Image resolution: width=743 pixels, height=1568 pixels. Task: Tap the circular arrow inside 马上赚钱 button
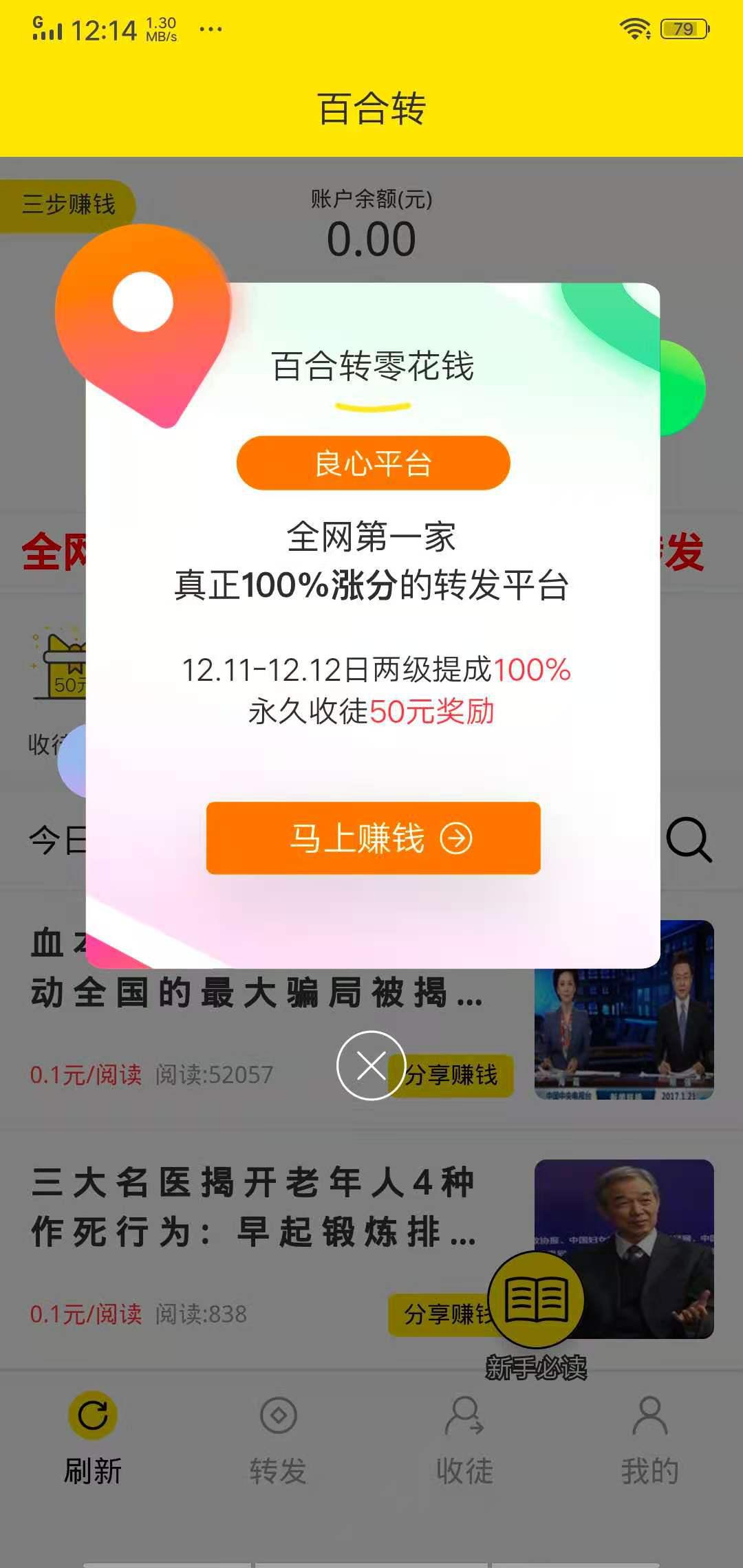(x=455, y=838)
